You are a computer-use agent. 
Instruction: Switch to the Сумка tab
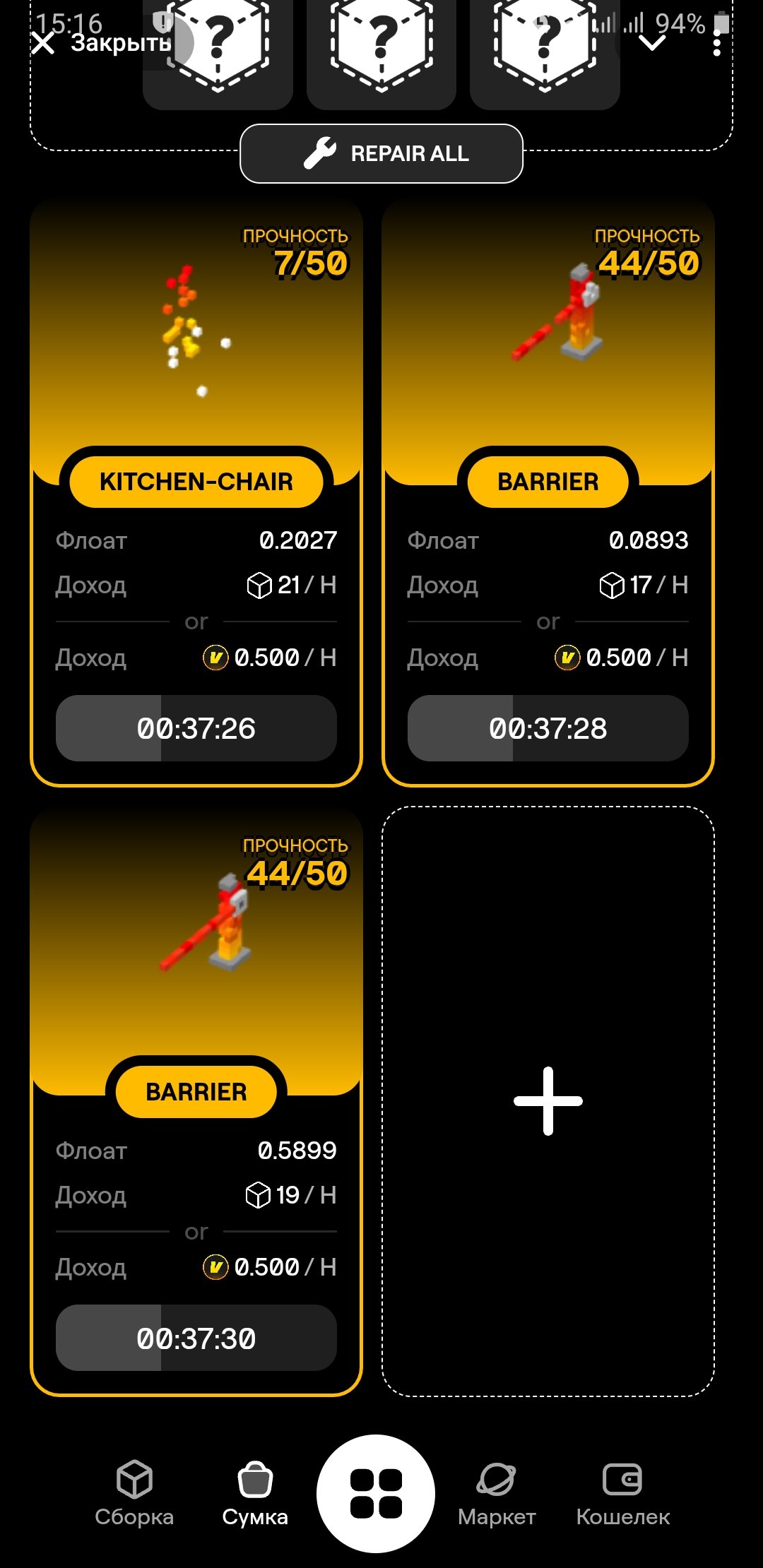click(x=255, y=1493)
